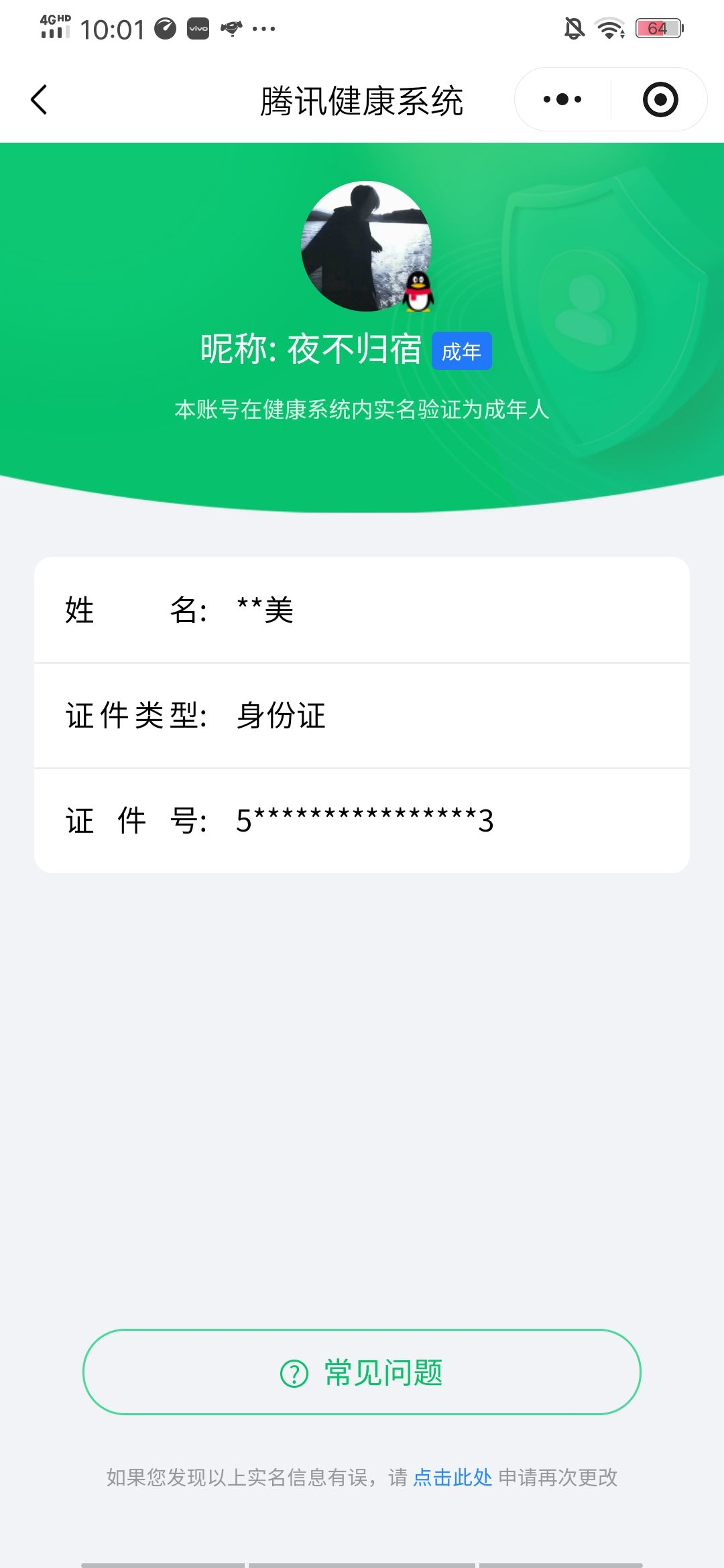Click the time display showing 10:01
This screenshot has width=724, height=1568.
click(x=113, y=29)
